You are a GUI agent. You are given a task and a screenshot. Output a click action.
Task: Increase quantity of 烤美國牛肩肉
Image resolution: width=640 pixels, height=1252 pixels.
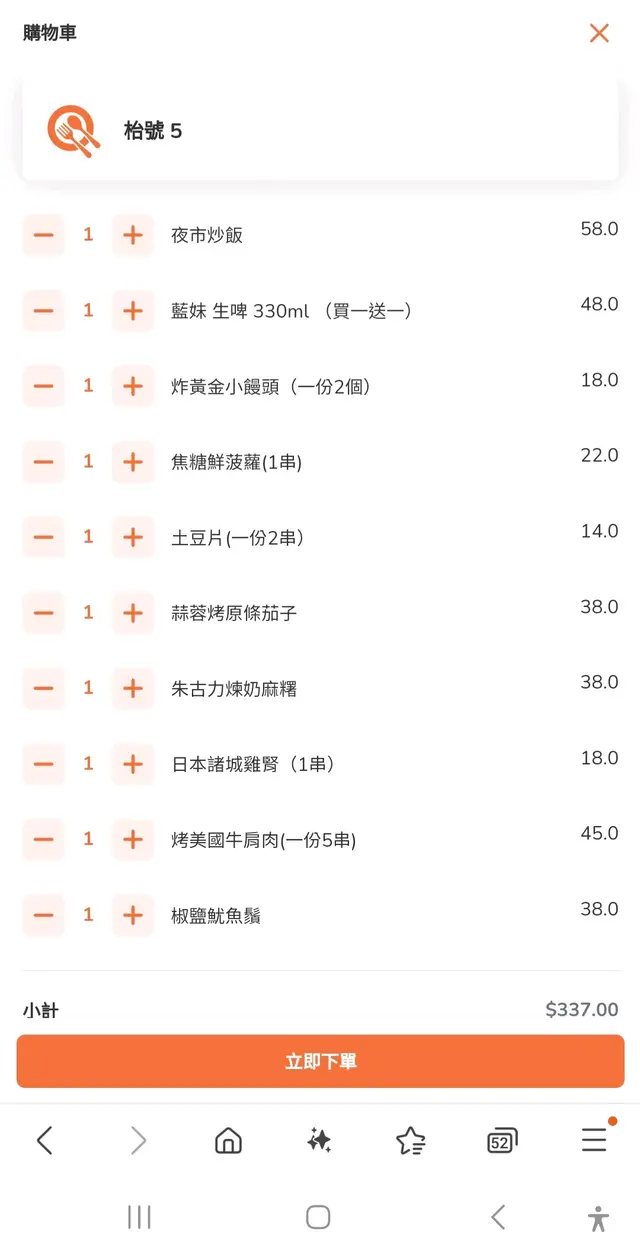click(x=133, y=839)
